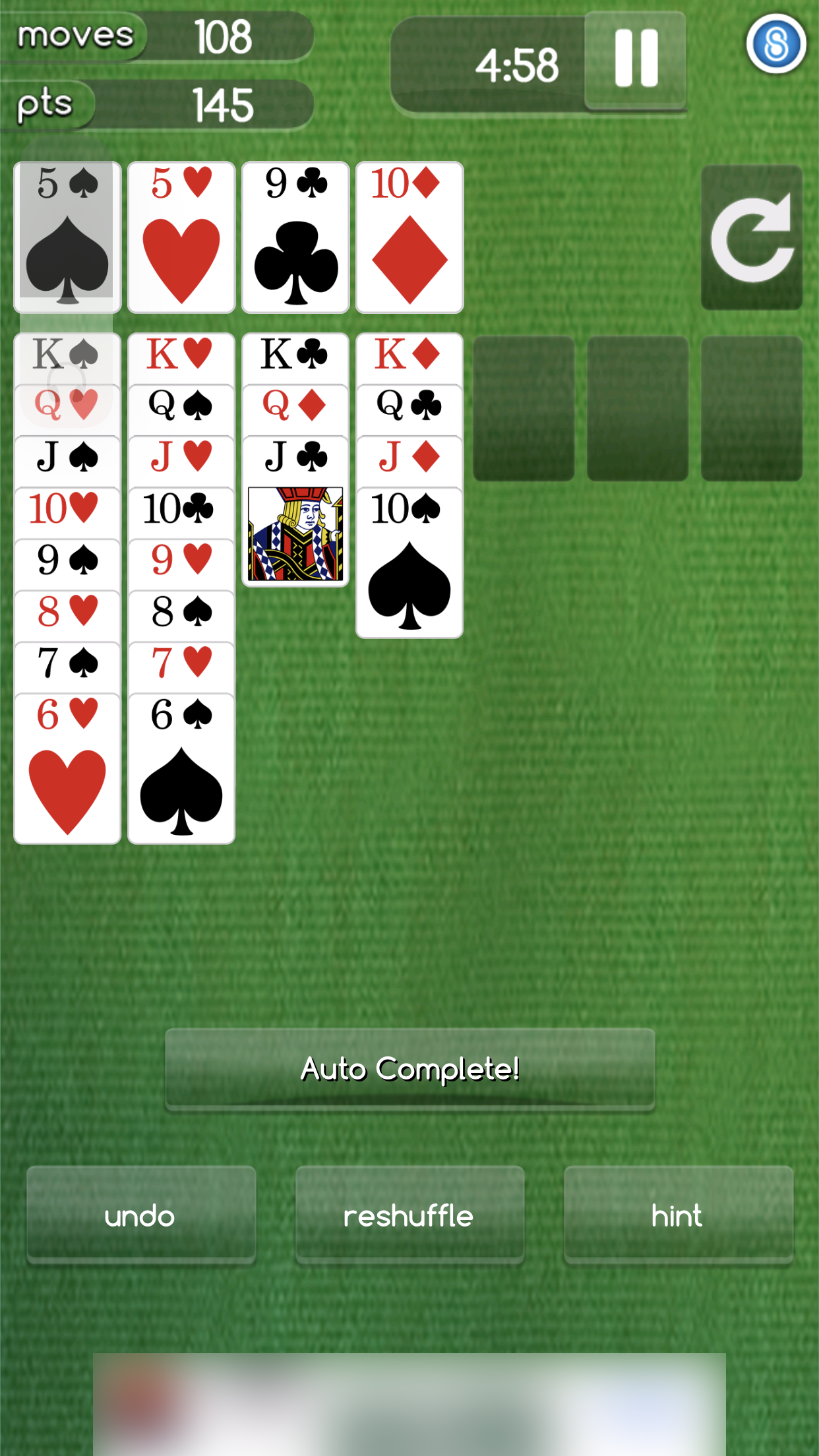Tap the 5 of hearts foundation pile
819x1456 pixels.
[x=181, y=237]
